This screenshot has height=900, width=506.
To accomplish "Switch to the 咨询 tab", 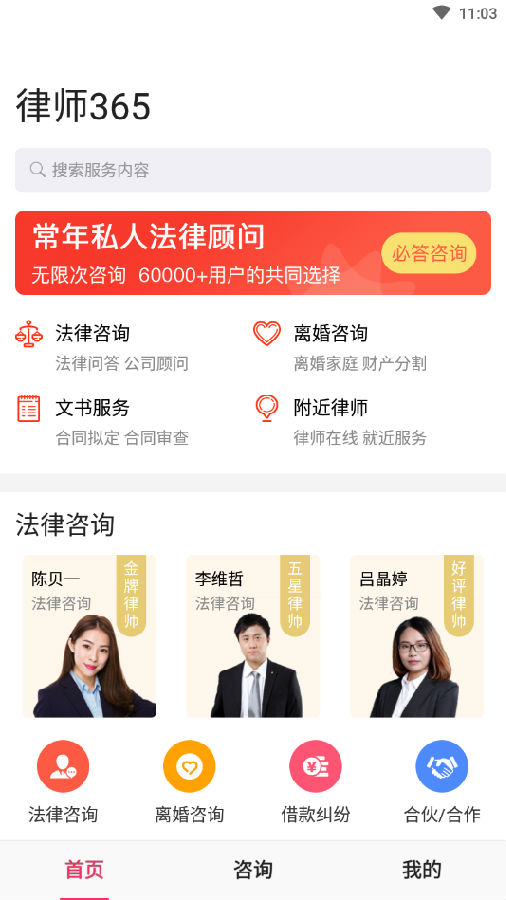I will point(253,870).
